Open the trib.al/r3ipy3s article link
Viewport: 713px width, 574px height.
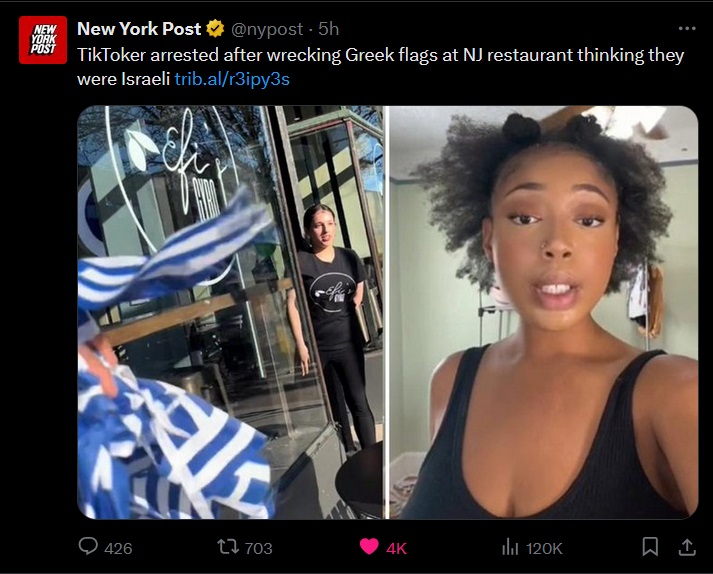point(232,79)
